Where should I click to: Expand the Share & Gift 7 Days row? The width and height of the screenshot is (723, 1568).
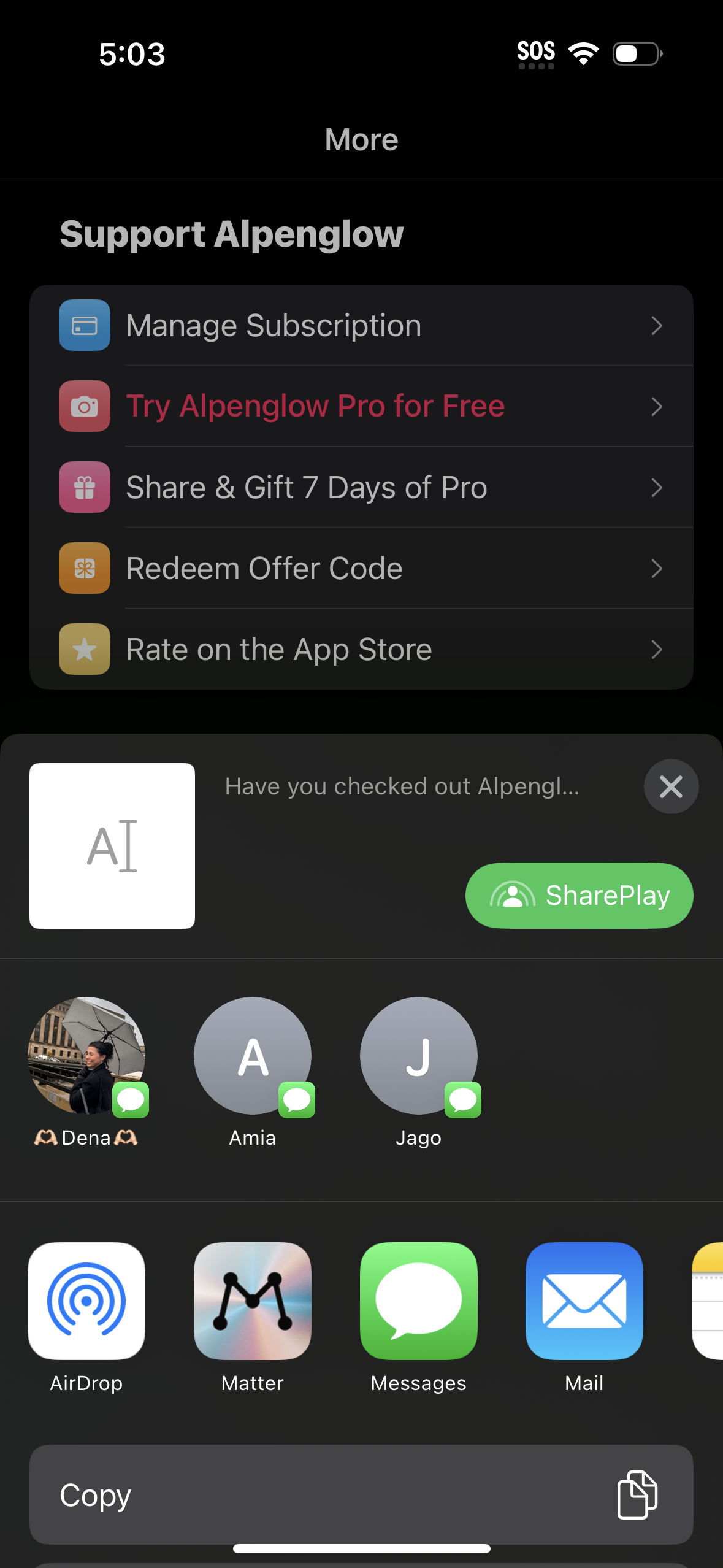657,488
